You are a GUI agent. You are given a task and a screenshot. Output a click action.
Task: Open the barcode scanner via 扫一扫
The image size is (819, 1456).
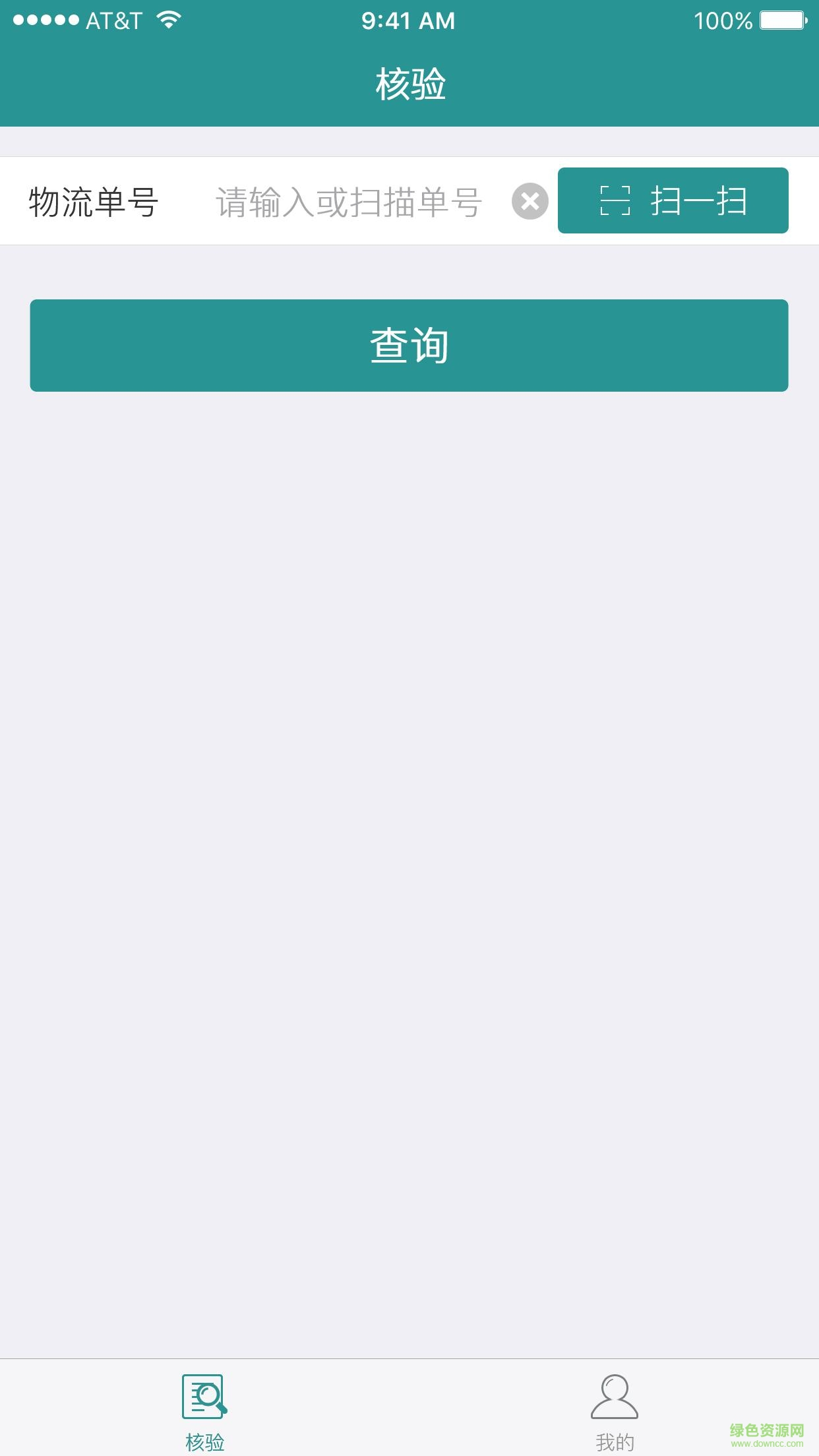(672, 201)
